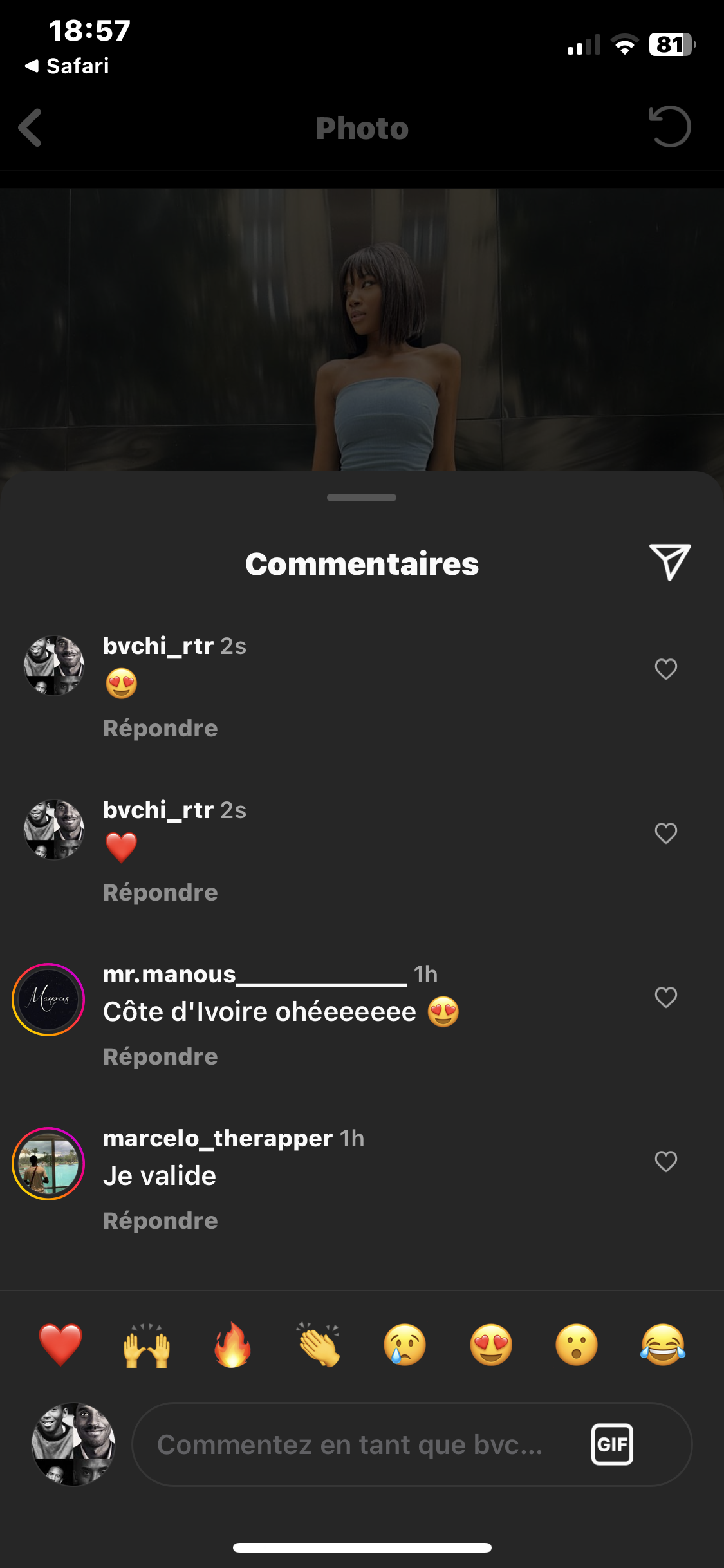Choose the clapping hands emoji

(x=319, y=1345)
